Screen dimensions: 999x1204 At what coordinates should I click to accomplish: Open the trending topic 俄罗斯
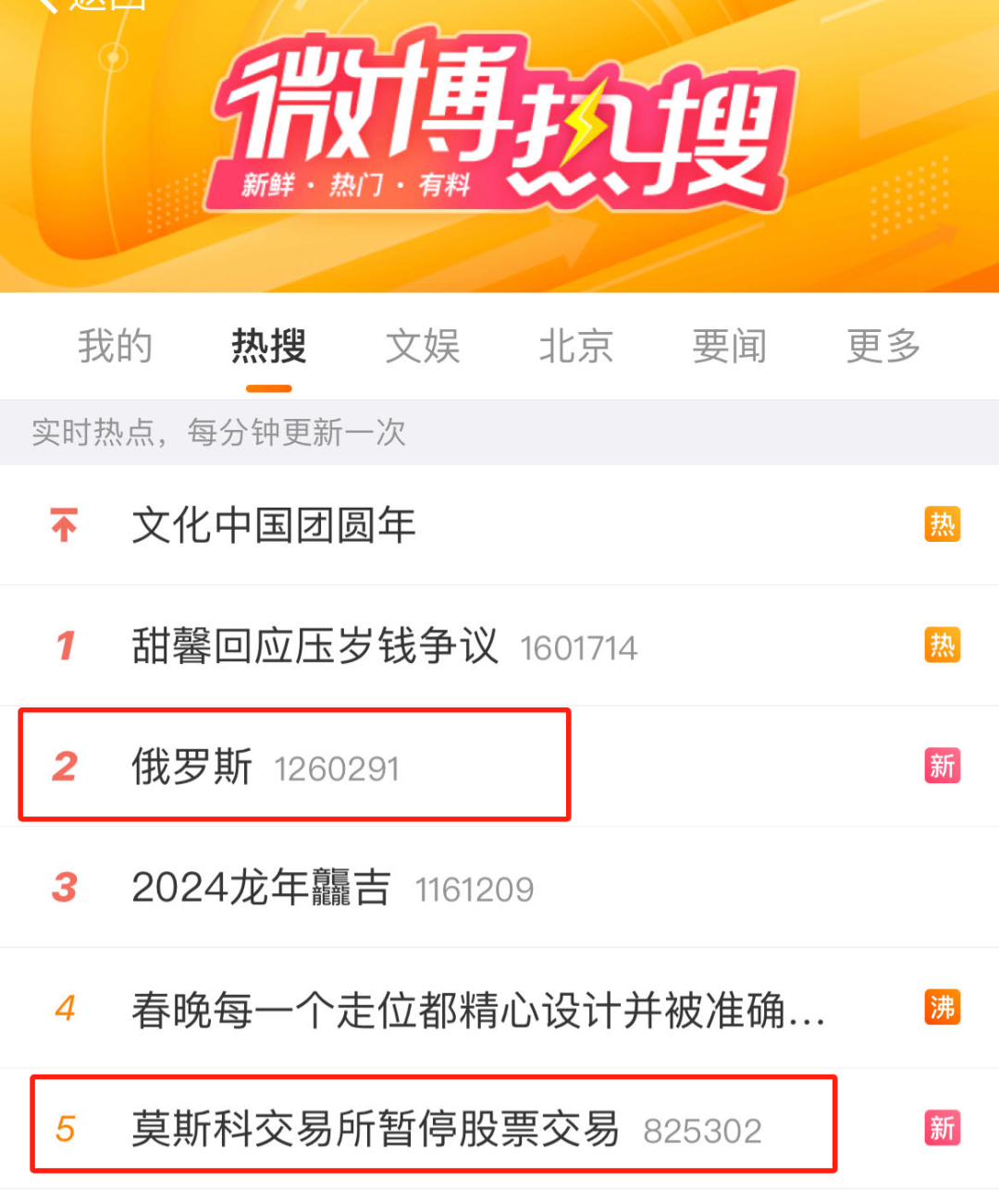pos(192,767)
